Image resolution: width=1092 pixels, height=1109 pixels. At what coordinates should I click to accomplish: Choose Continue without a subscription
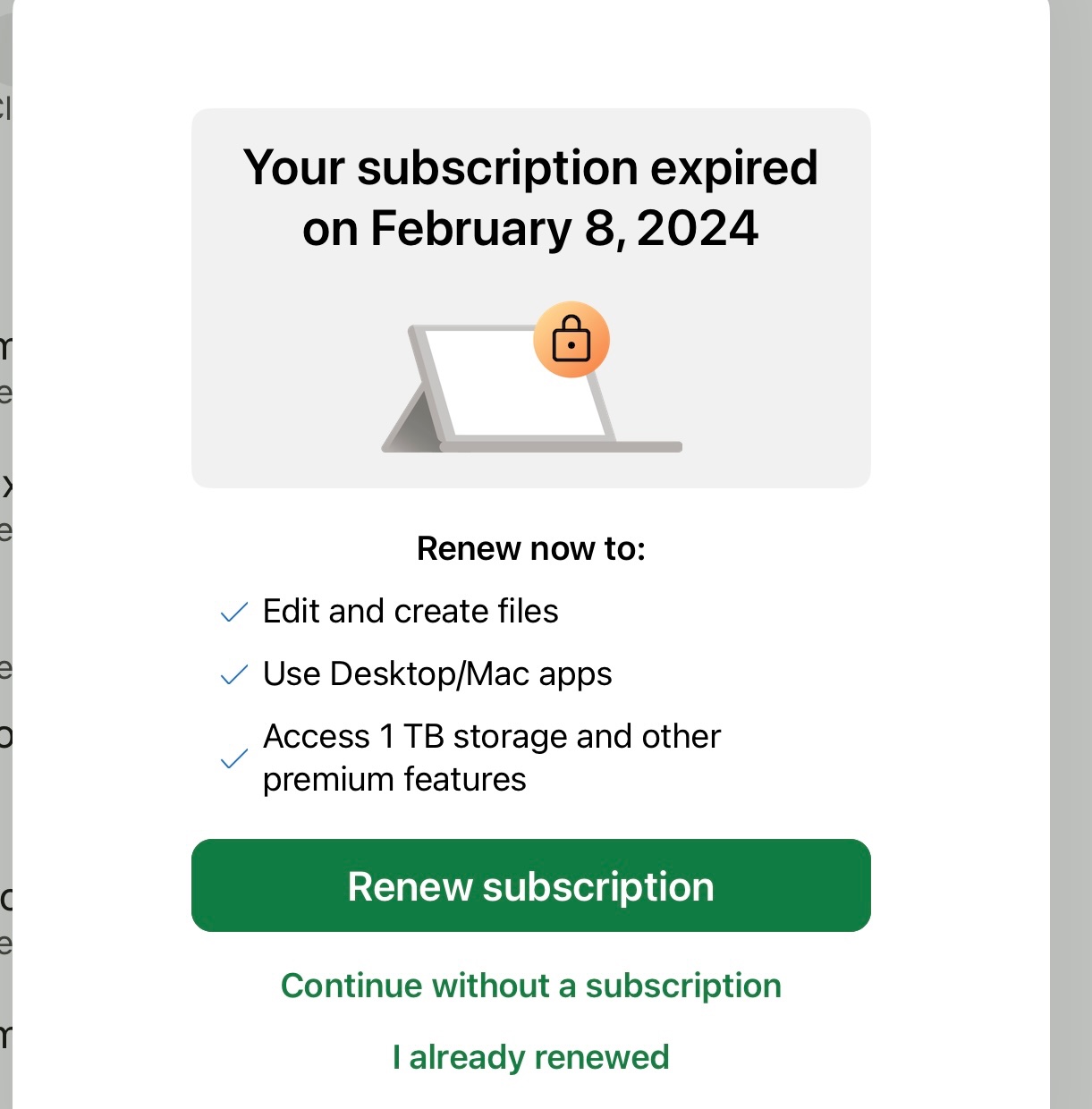(x=530, y=986)
